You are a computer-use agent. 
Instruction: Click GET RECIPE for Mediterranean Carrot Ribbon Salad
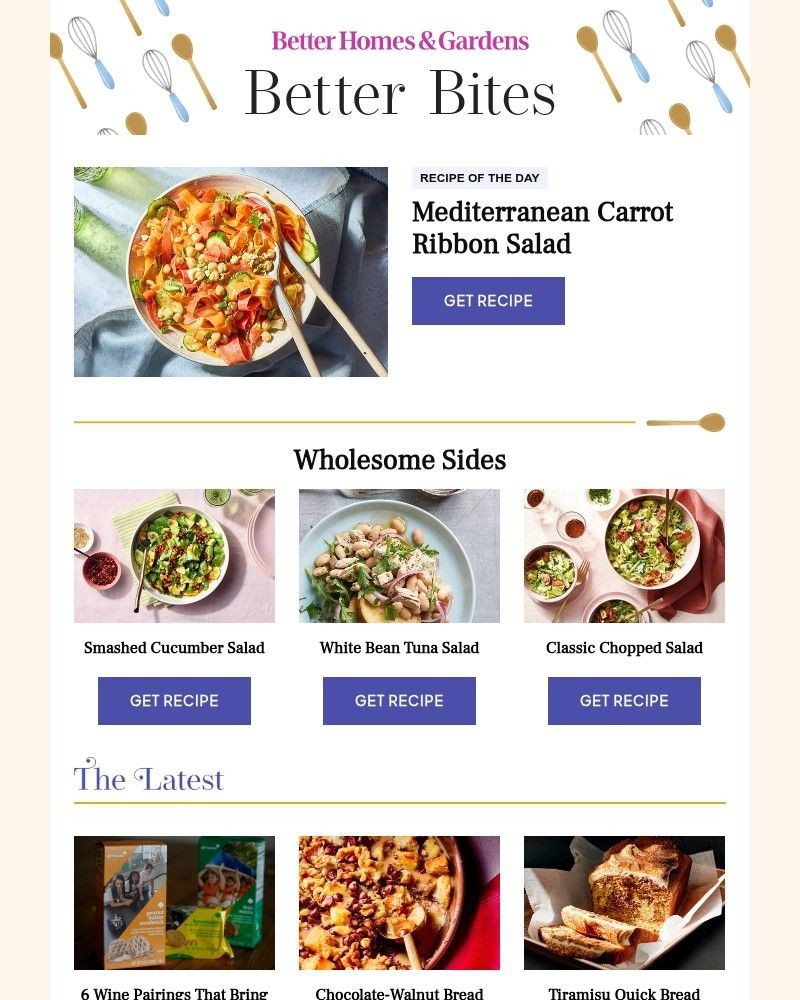488,300
